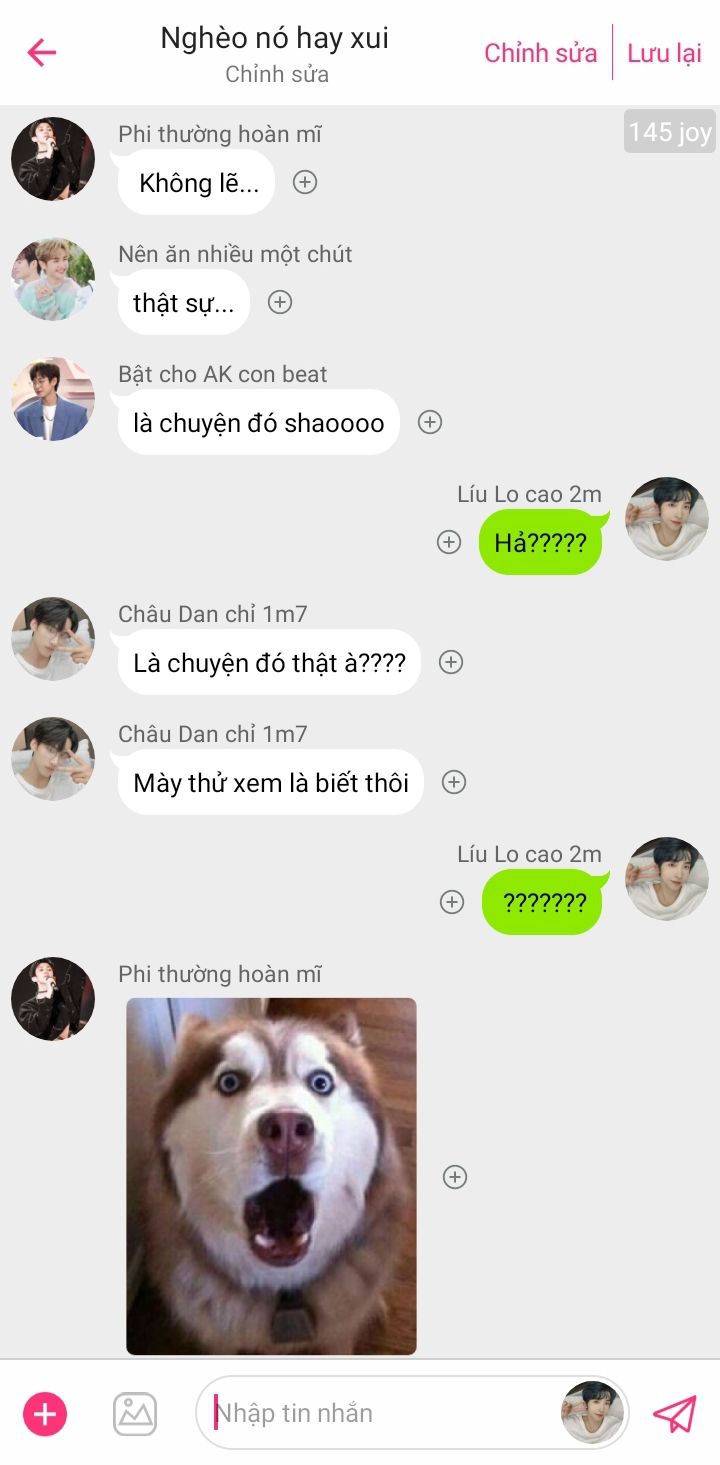Open the husky dog image message
Image resolution: width=720 pixels, height=1465 pixels.
tap(271, 1176)
